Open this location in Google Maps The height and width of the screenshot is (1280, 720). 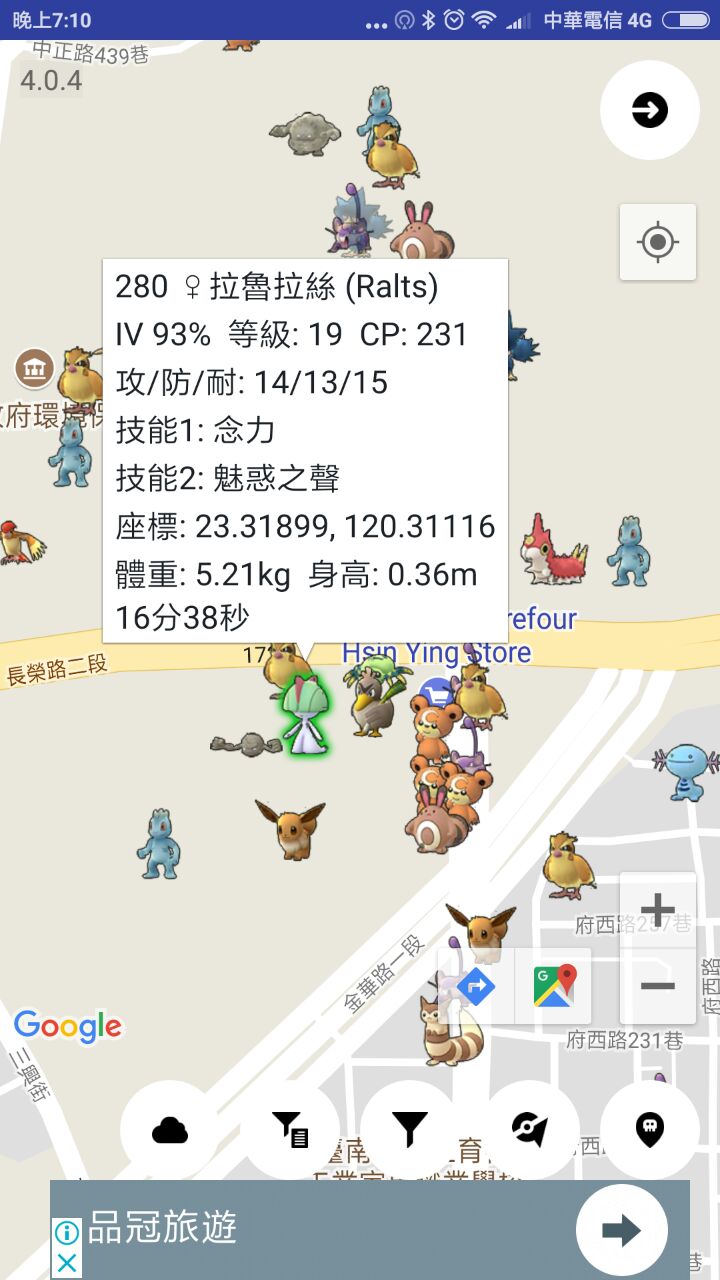[554, 987]
